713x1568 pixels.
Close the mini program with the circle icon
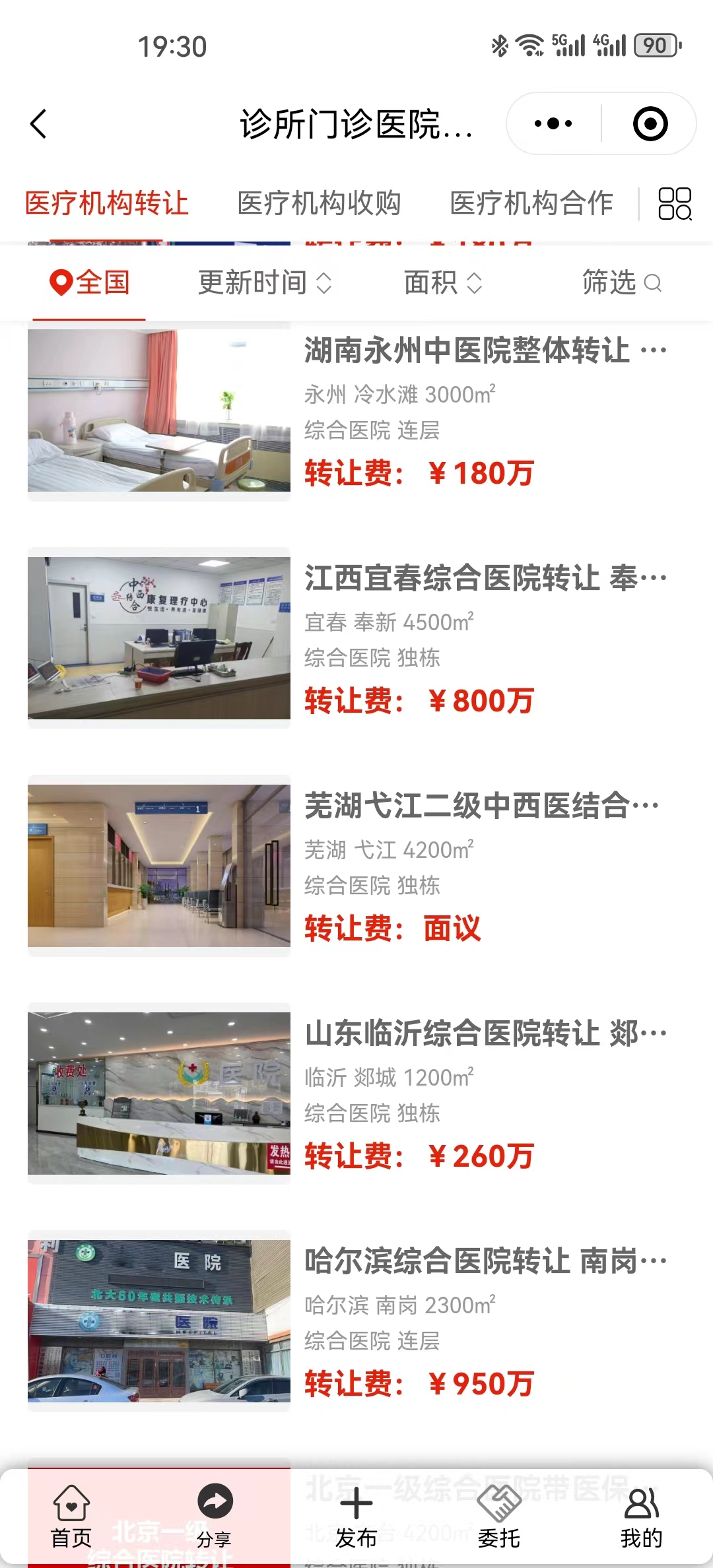(x=650, y=124)
